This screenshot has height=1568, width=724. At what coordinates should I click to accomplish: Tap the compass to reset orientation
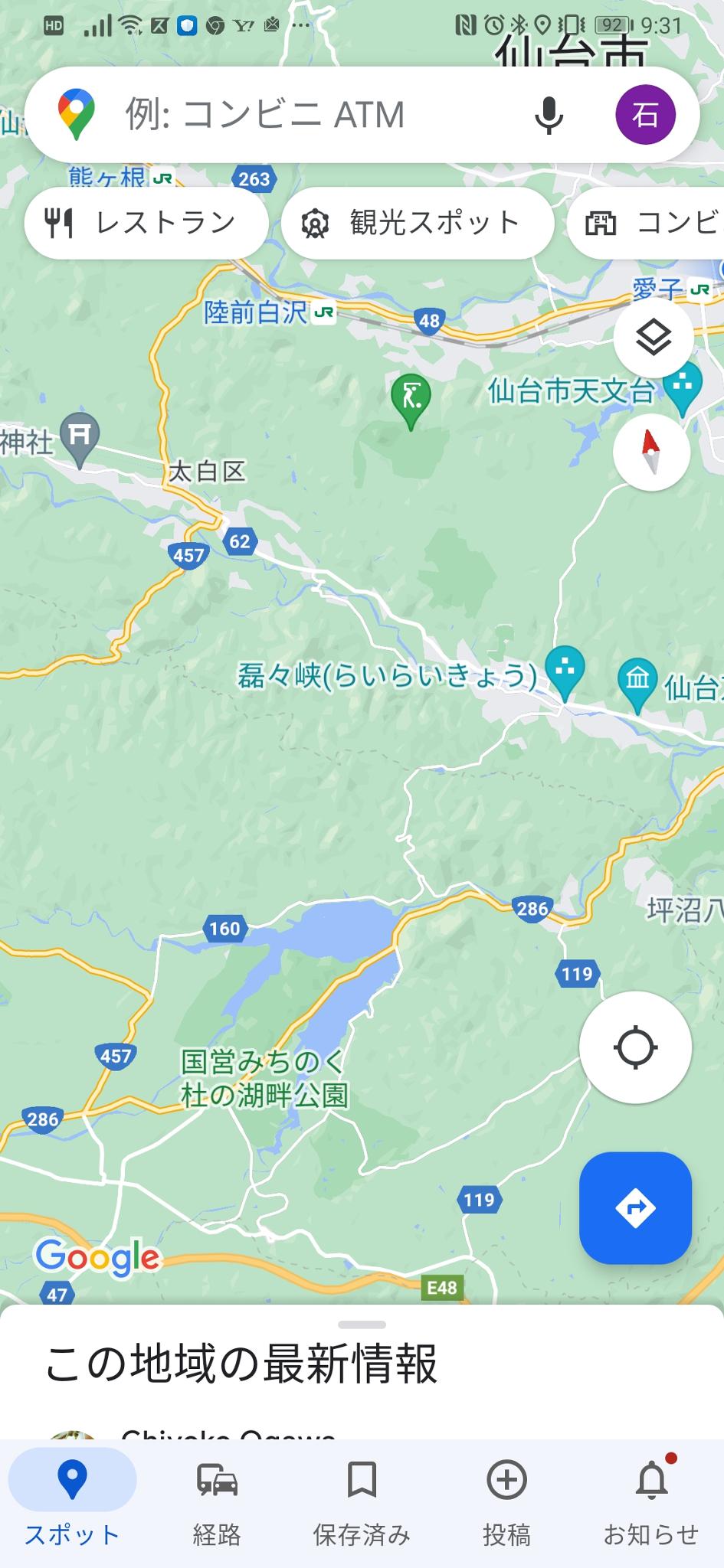[x=651, y=452]
